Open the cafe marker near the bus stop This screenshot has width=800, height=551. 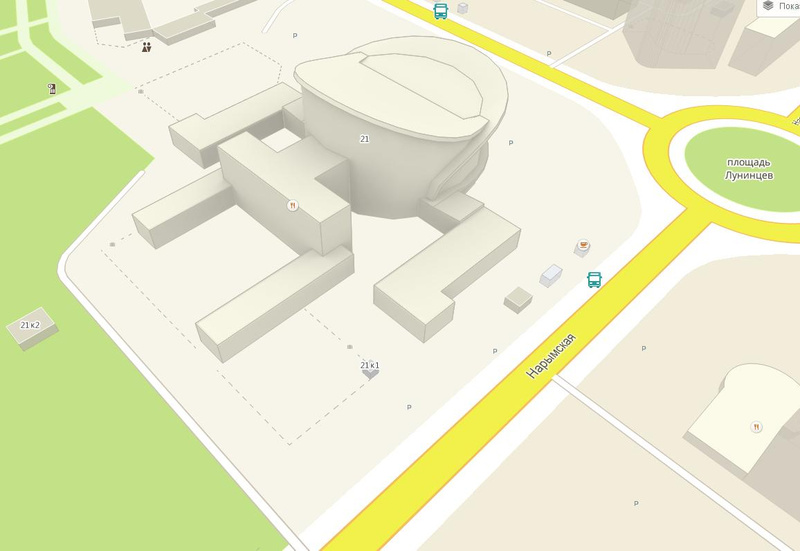582,246
